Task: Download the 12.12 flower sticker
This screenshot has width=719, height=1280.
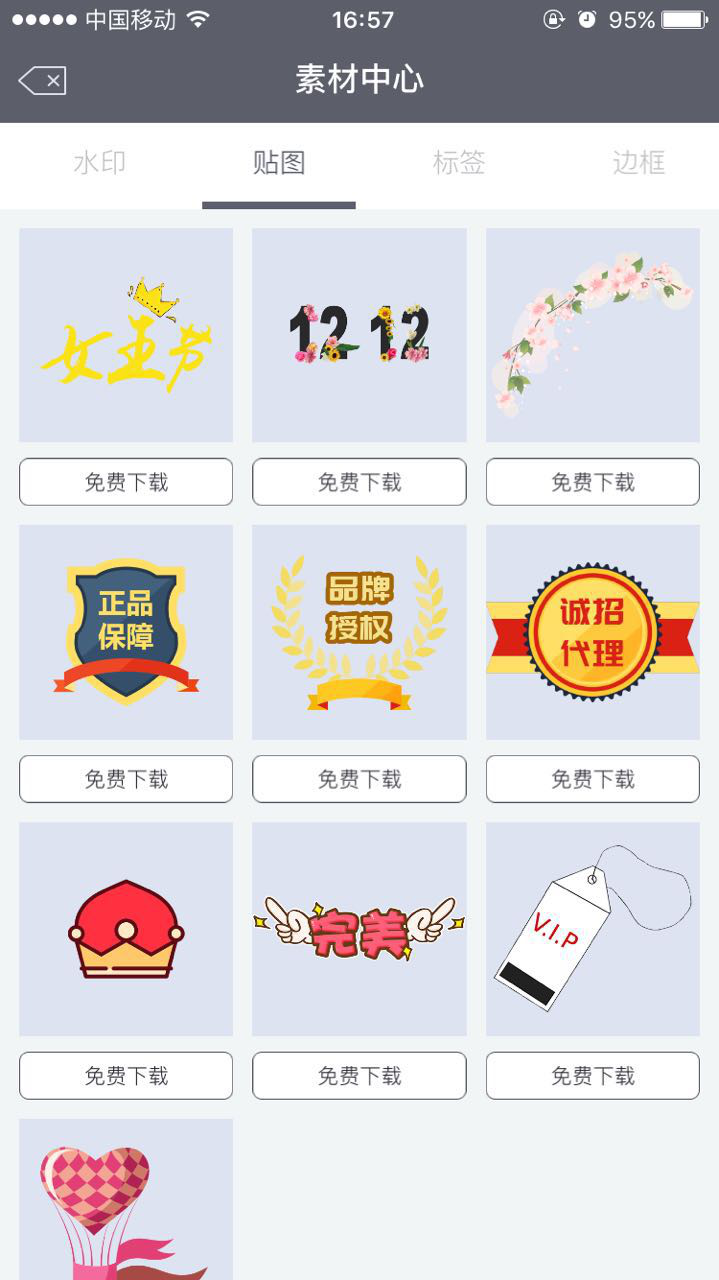Action: 359,482
